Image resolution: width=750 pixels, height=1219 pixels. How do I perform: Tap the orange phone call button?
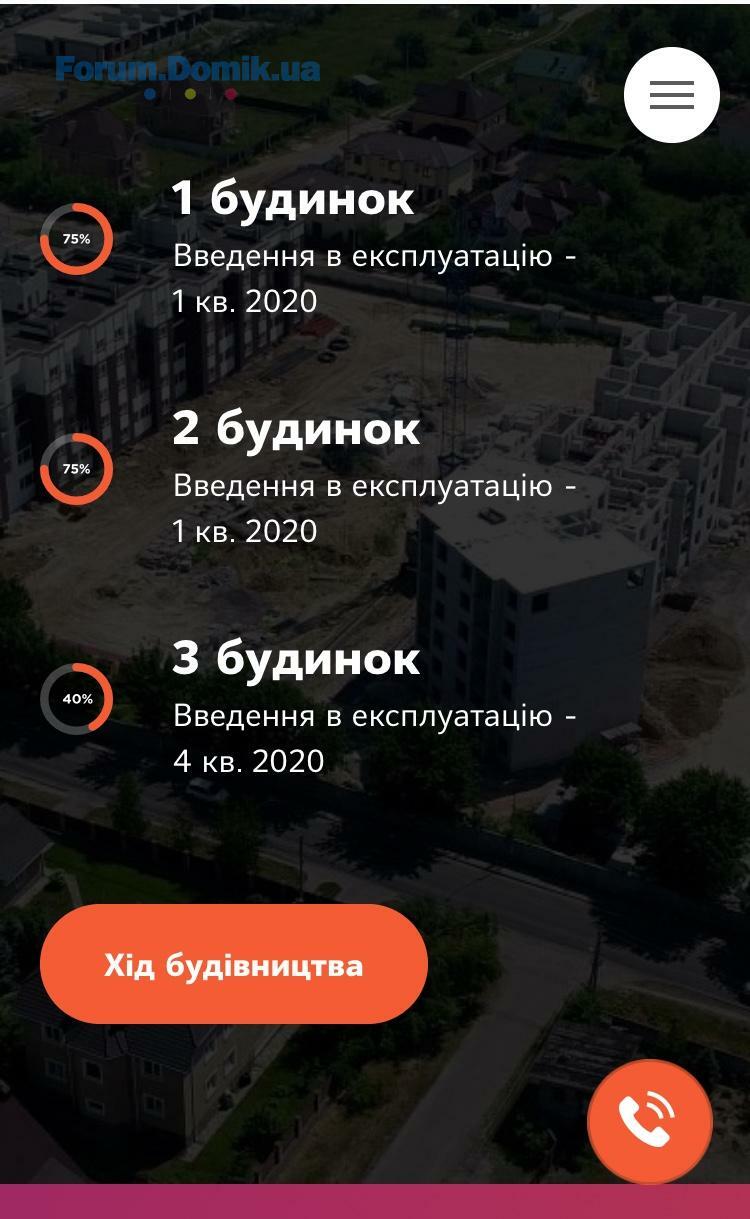tap(650, 1121)
